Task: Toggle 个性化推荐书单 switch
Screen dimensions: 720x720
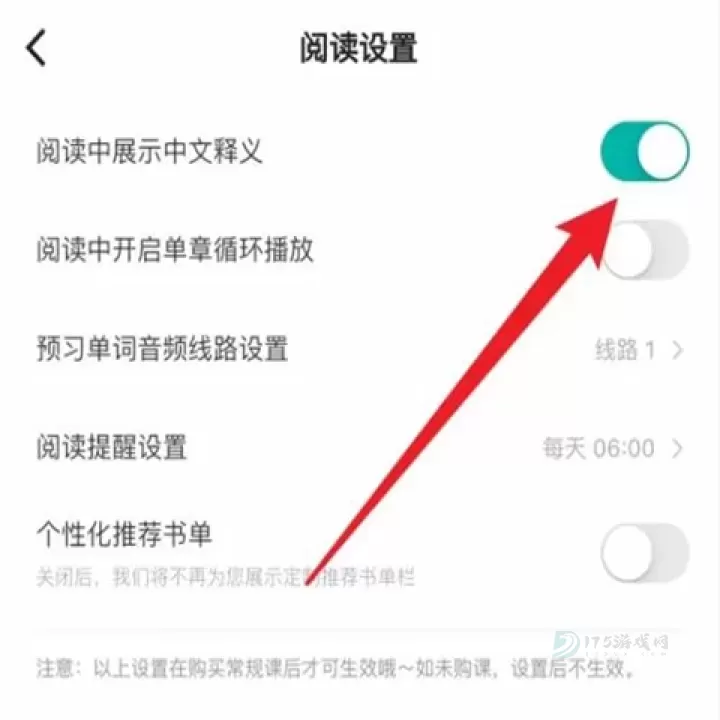Action: tap(644, 551)
